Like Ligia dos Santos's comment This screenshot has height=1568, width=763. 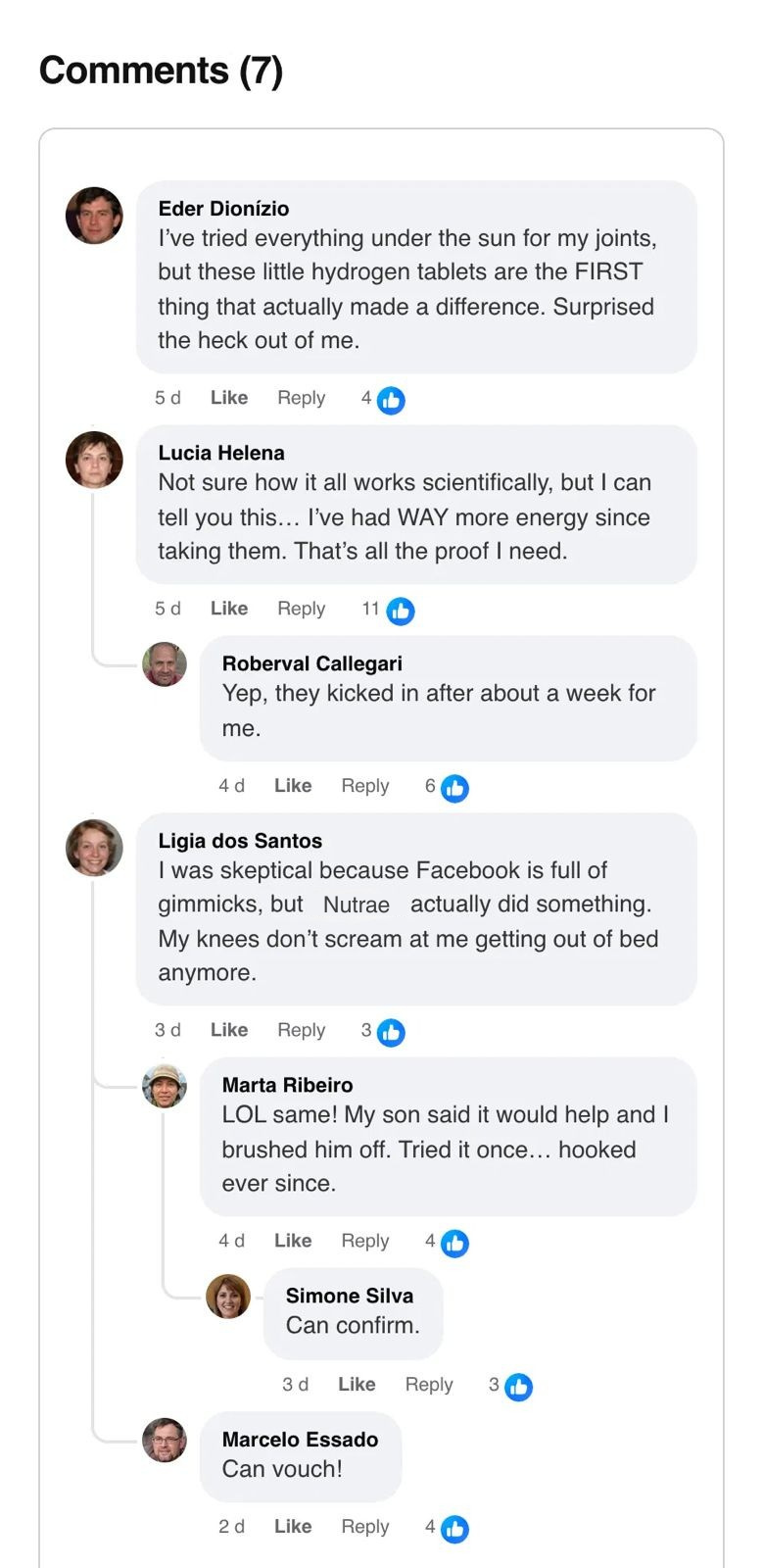point(228,1030)
